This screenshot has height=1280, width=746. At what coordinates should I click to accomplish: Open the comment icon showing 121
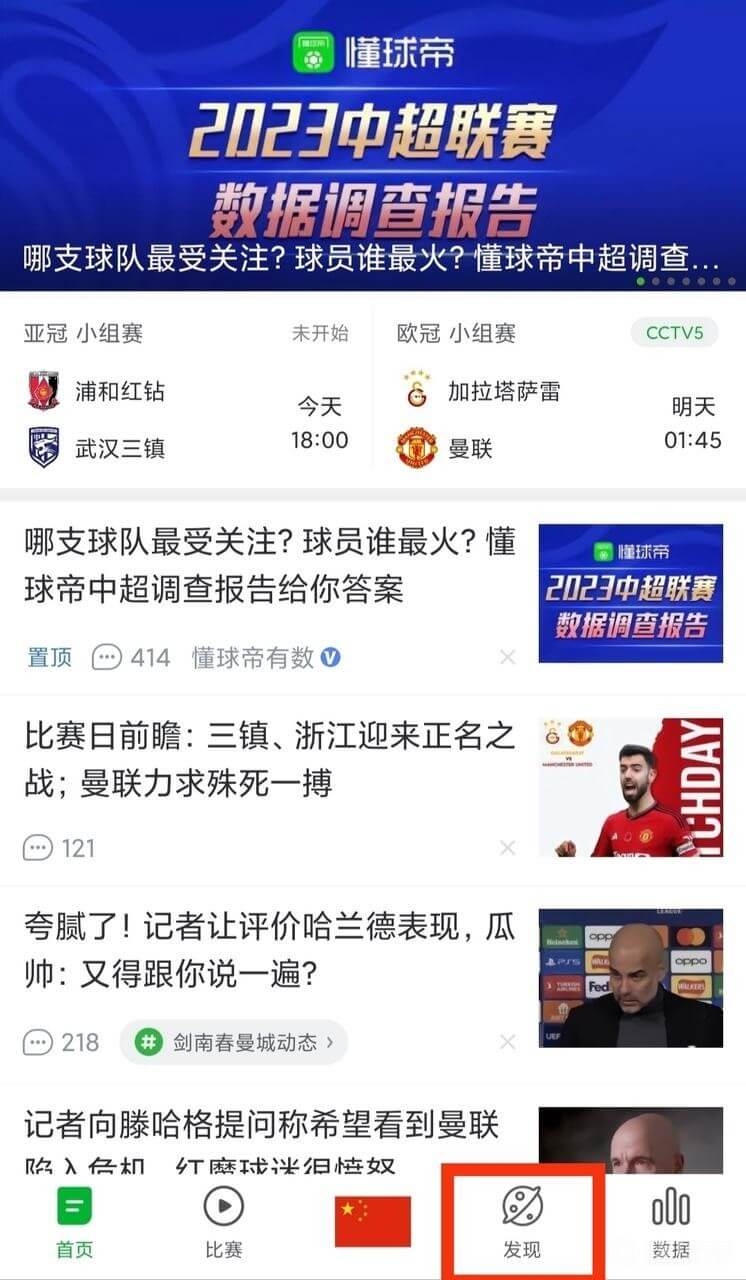pos(37,848)
